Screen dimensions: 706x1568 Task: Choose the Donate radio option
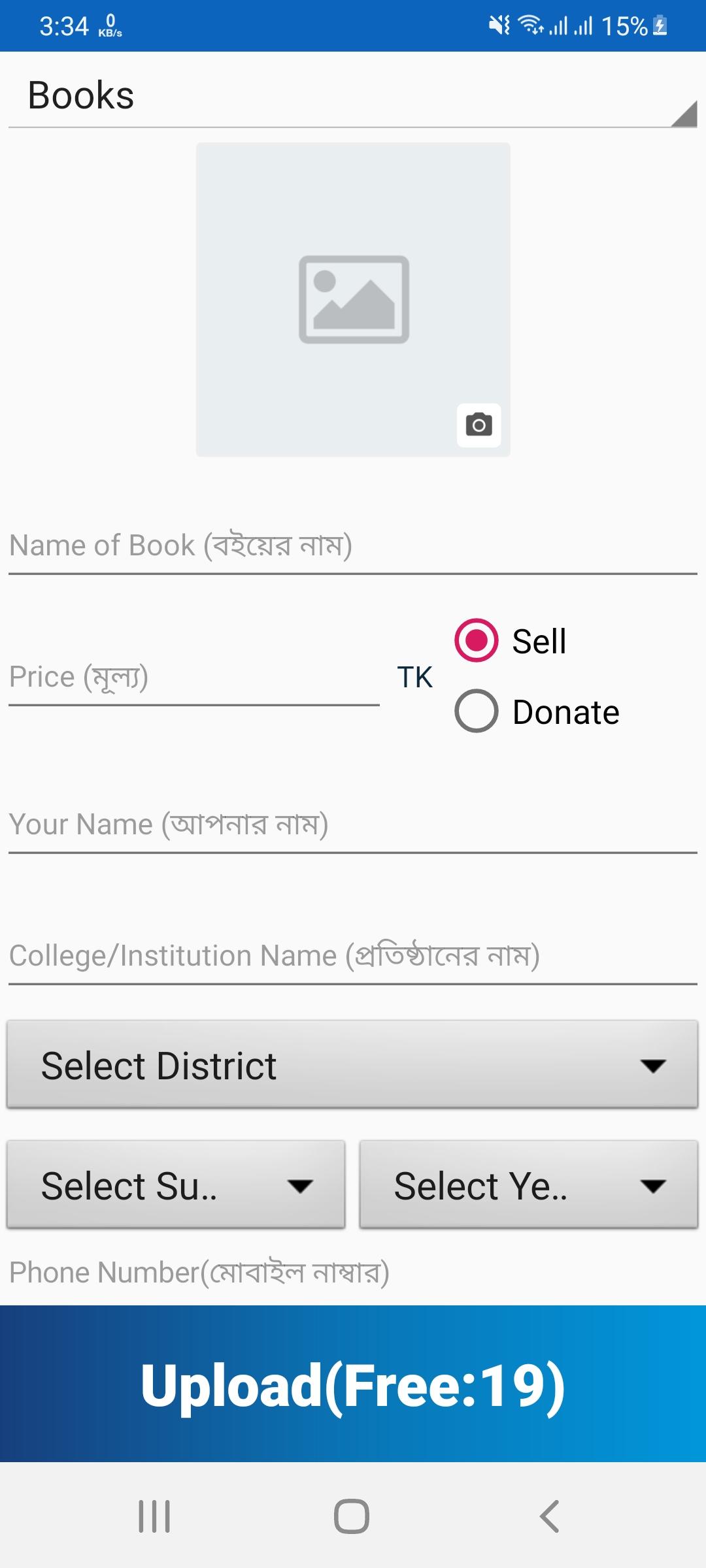pyautogui.click(x=537, y=711)
